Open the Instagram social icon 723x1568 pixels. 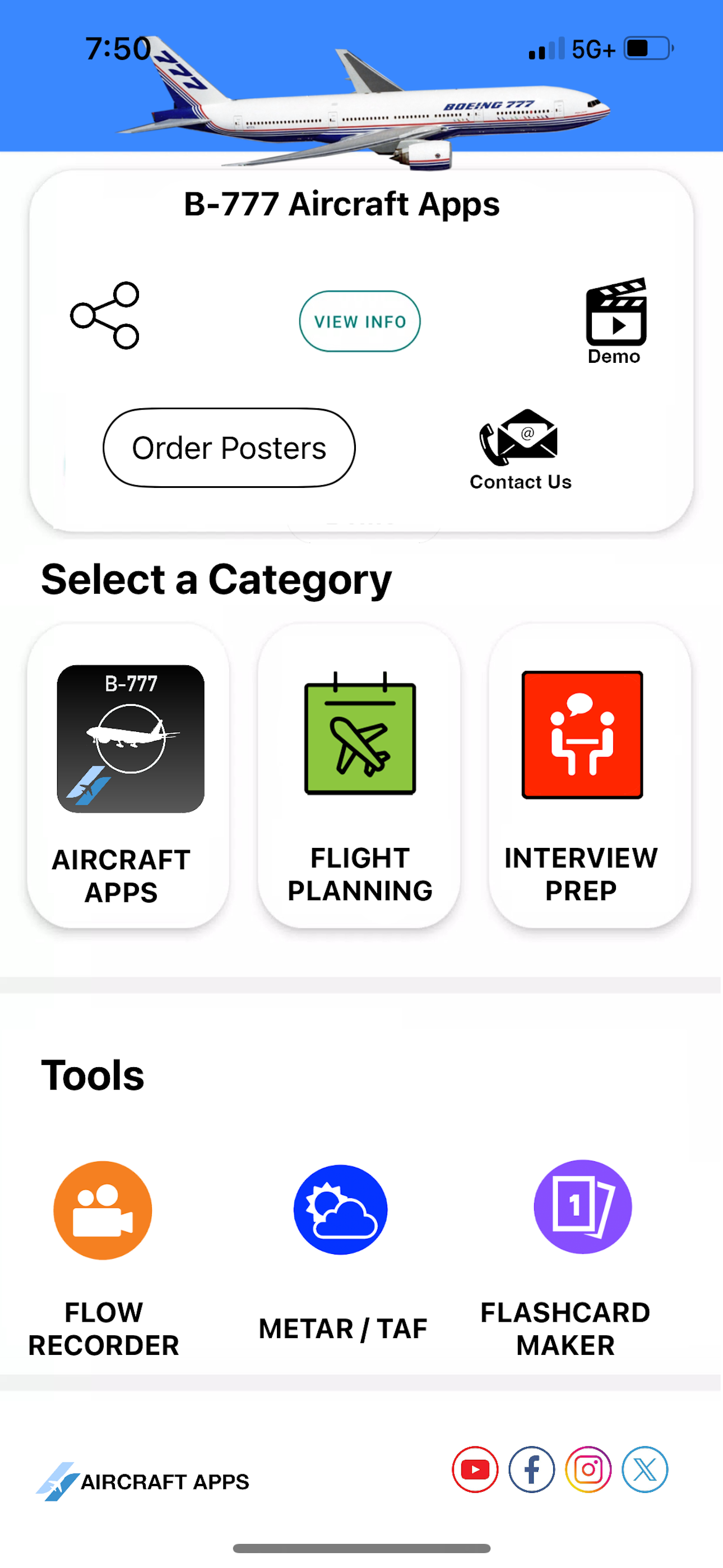tap(588, 1469)
